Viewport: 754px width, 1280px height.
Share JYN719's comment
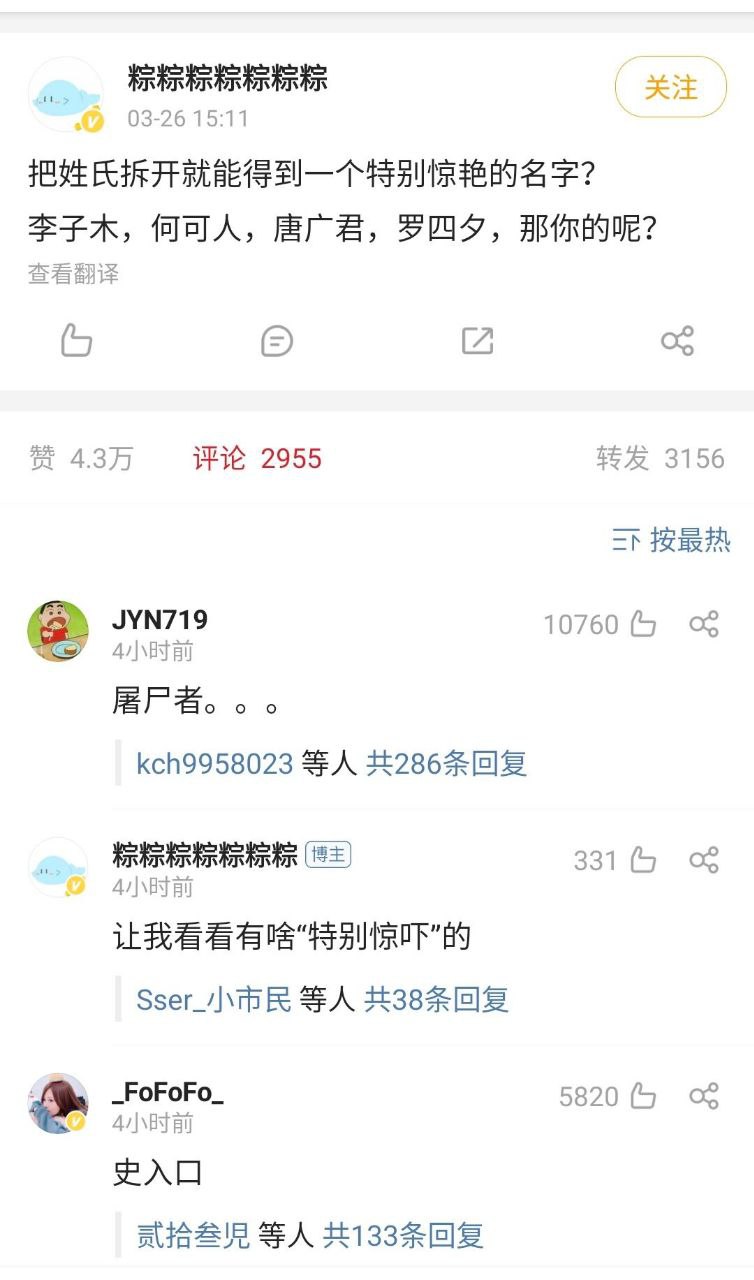pyautogui.click(x=704, y=625)
